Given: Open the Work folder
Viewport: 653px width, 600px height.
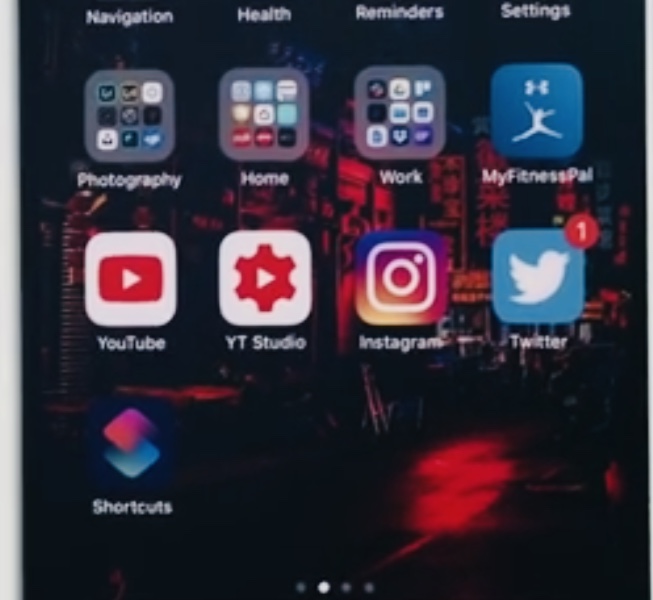Looking at the screenshot, I should (x=399, y=114).
